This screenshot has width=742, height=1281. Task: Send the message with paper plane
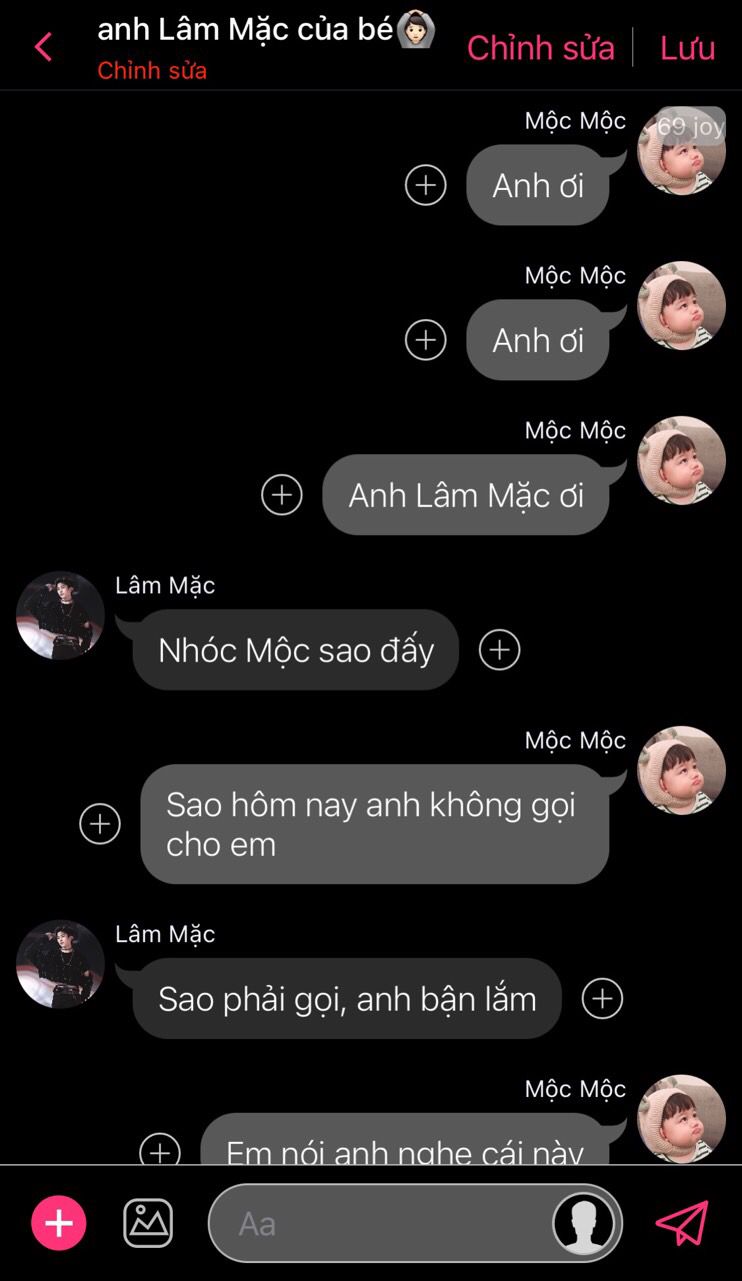682,1223
